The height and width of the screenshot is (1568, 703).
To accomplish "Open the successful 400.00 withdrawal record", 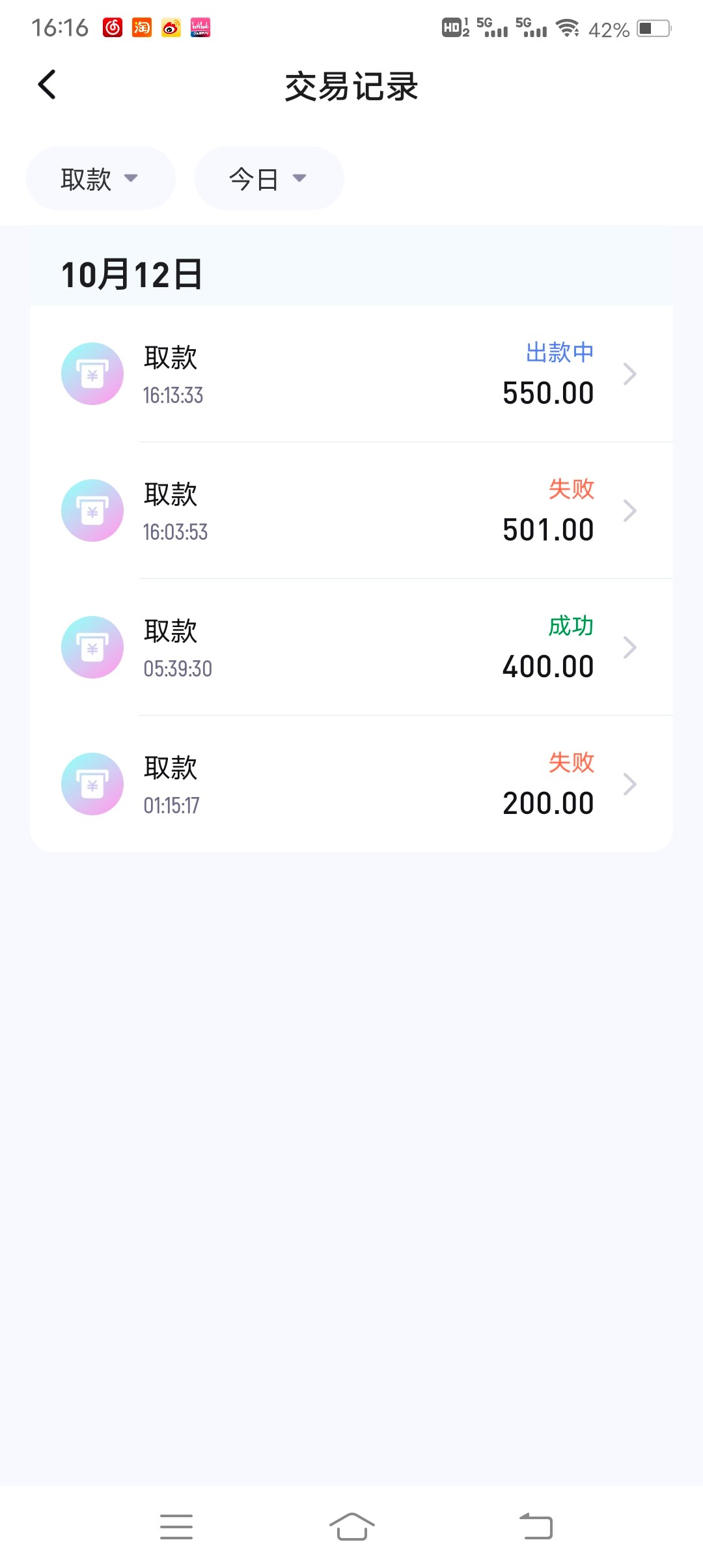I will coord(351,647).
